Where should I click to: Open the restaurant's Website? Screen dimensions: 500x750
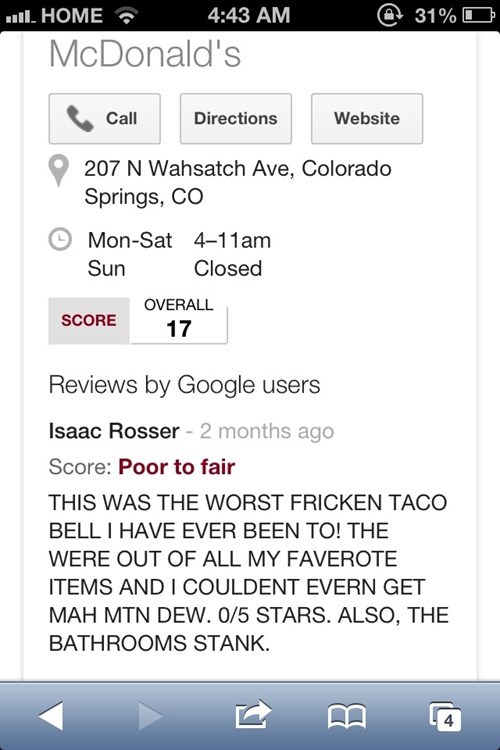click(x=367, y=119)
